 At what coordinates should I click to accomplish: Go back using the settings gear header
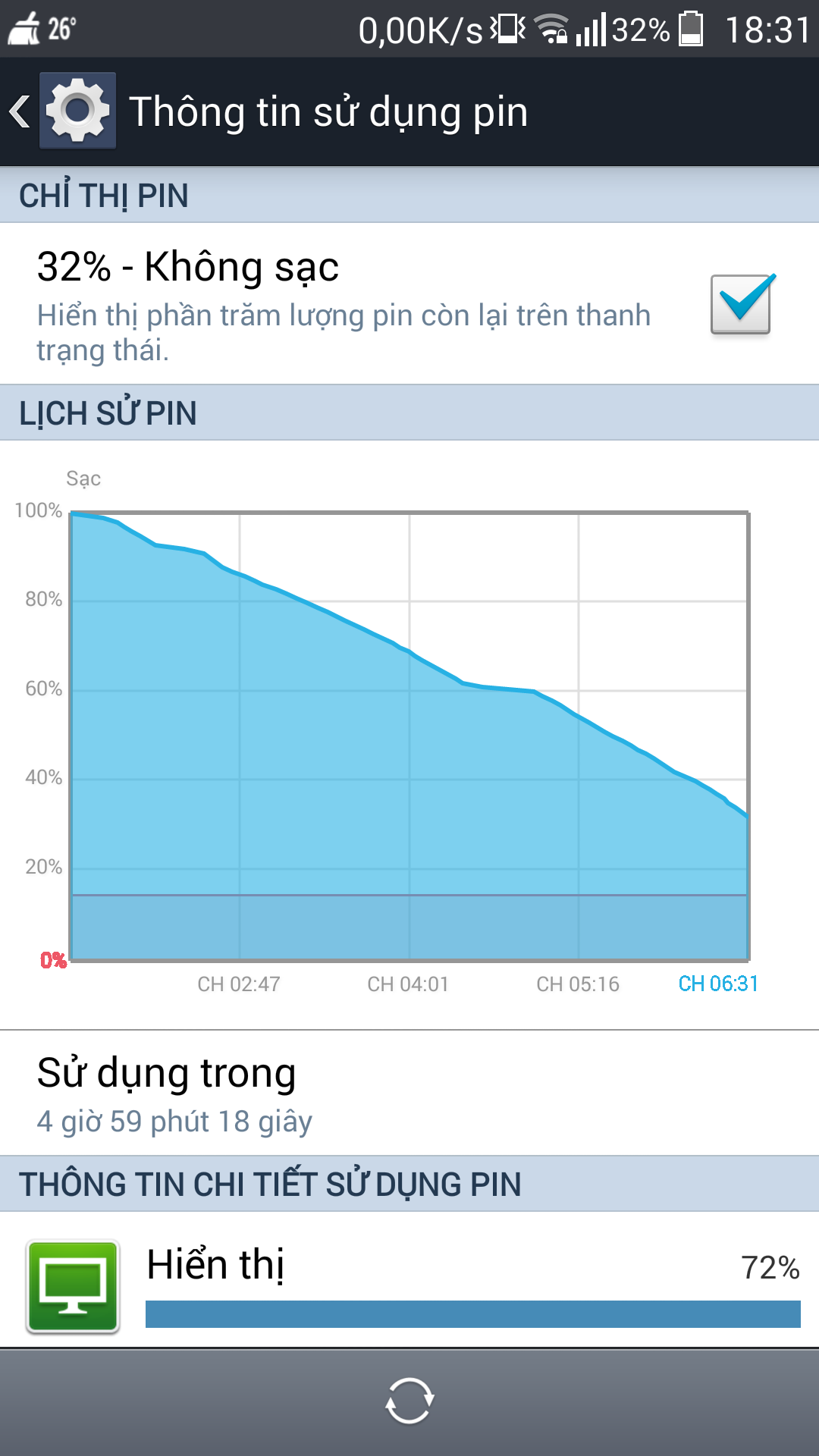62,111
